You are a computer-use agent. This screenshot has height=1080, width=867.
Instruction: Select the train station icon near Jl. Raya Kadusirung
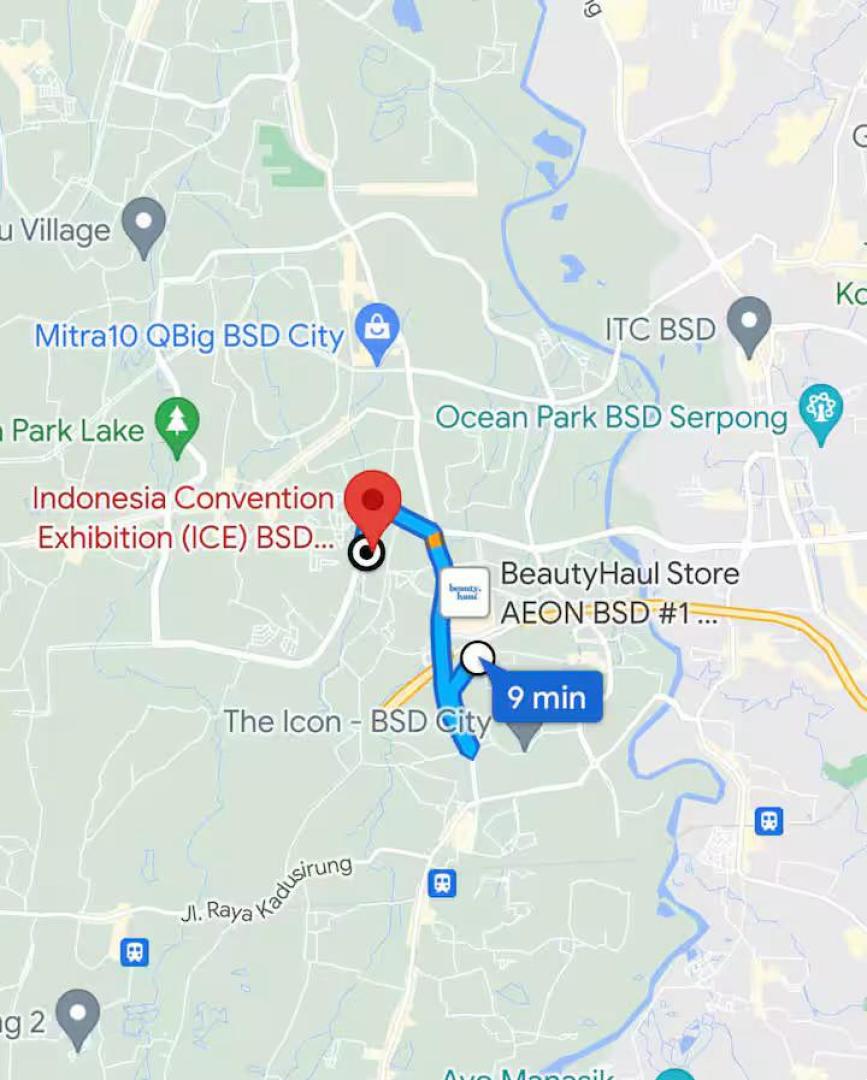click(x=442, y=883)
